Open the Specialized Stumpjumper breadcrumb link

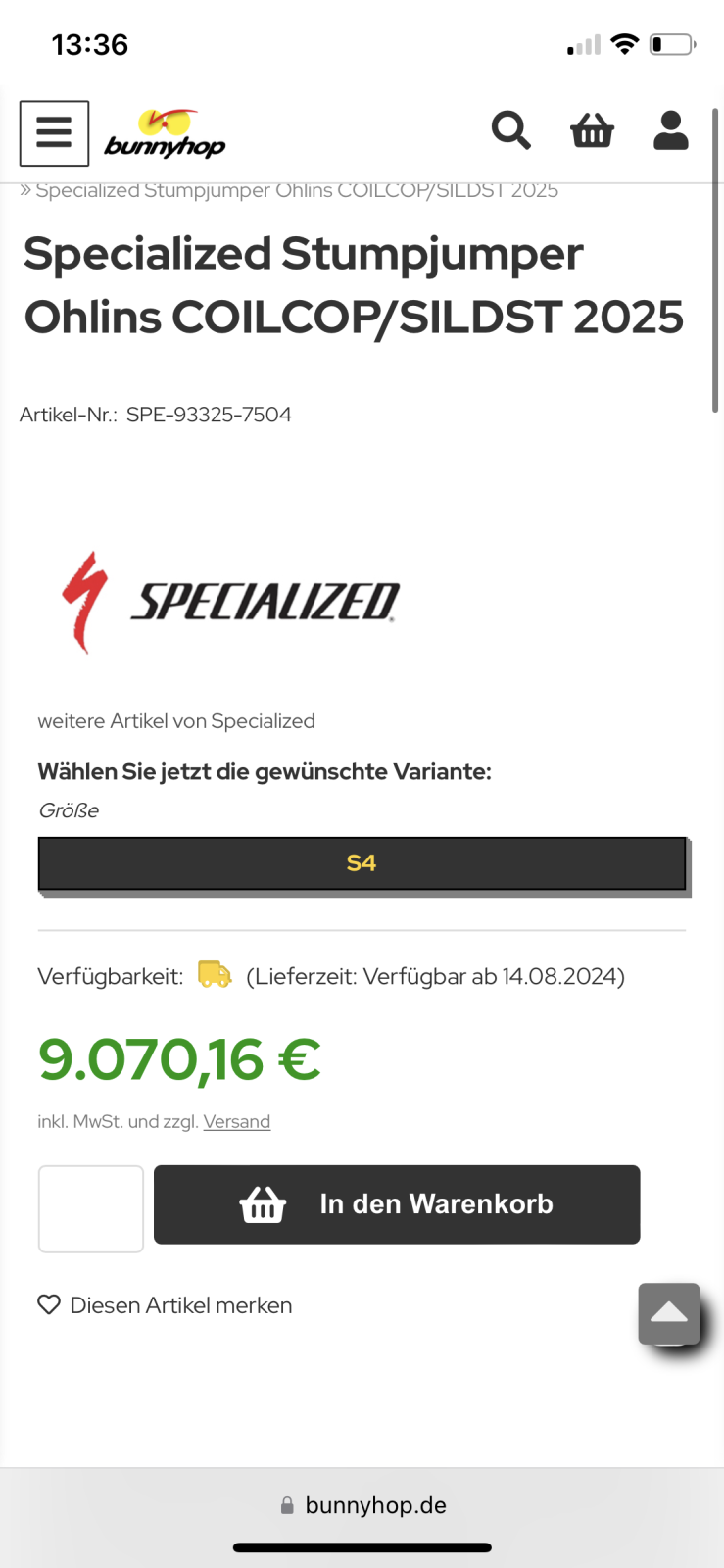tap(296, 190)
